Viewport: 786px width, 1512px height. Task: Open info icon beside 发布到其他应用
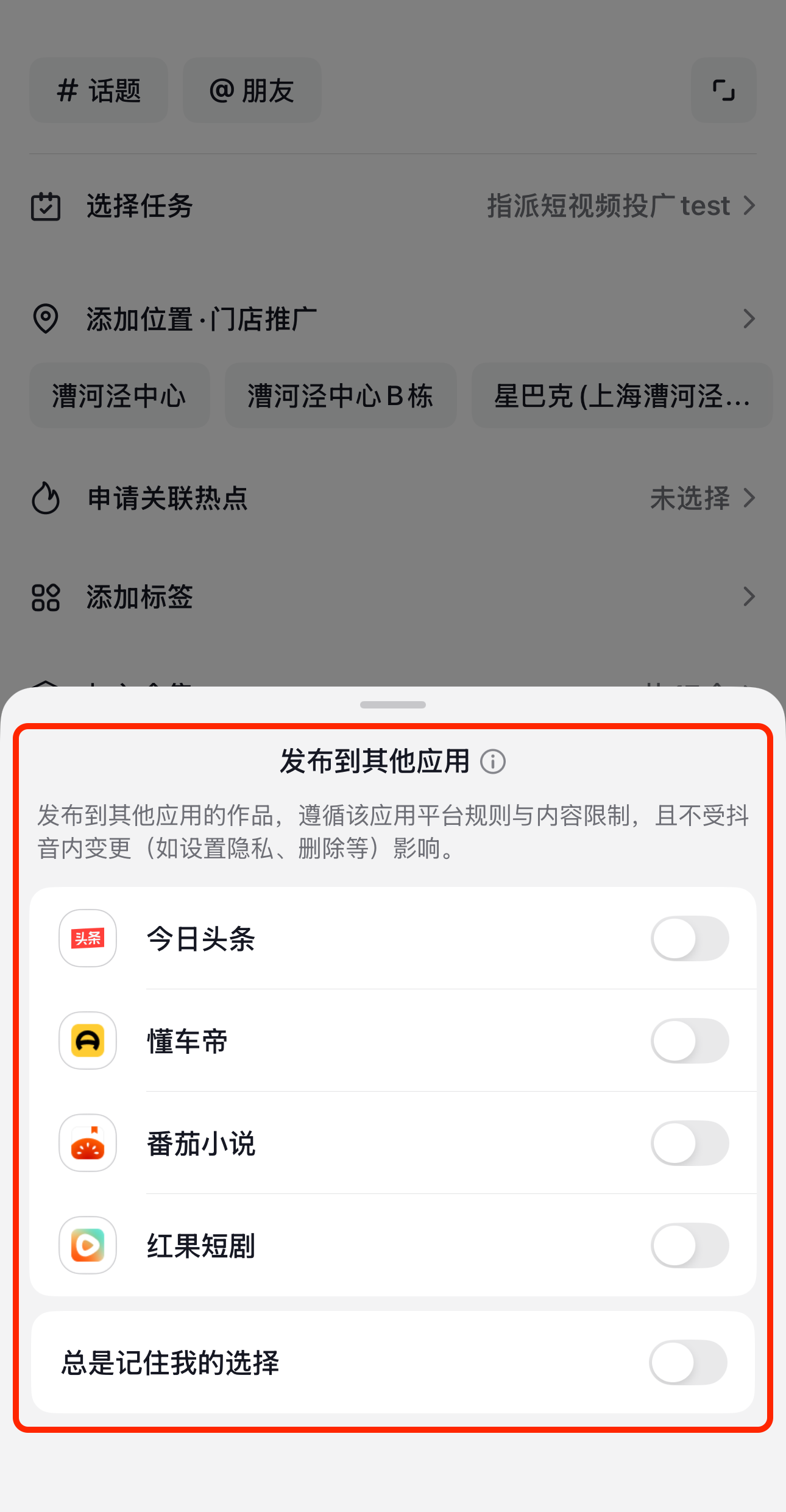pos(492,761)
